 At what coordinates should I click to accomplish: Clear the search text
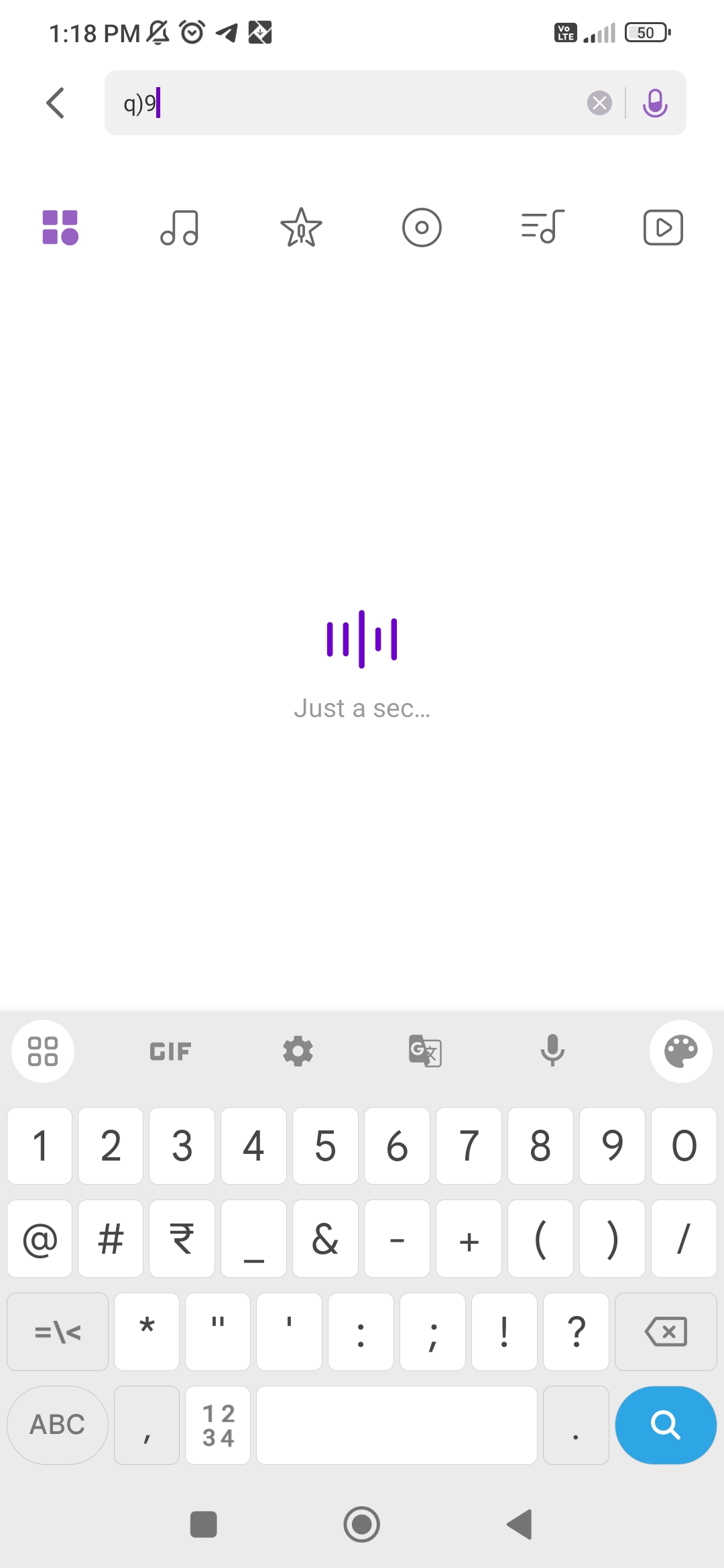tap(599, 103)
